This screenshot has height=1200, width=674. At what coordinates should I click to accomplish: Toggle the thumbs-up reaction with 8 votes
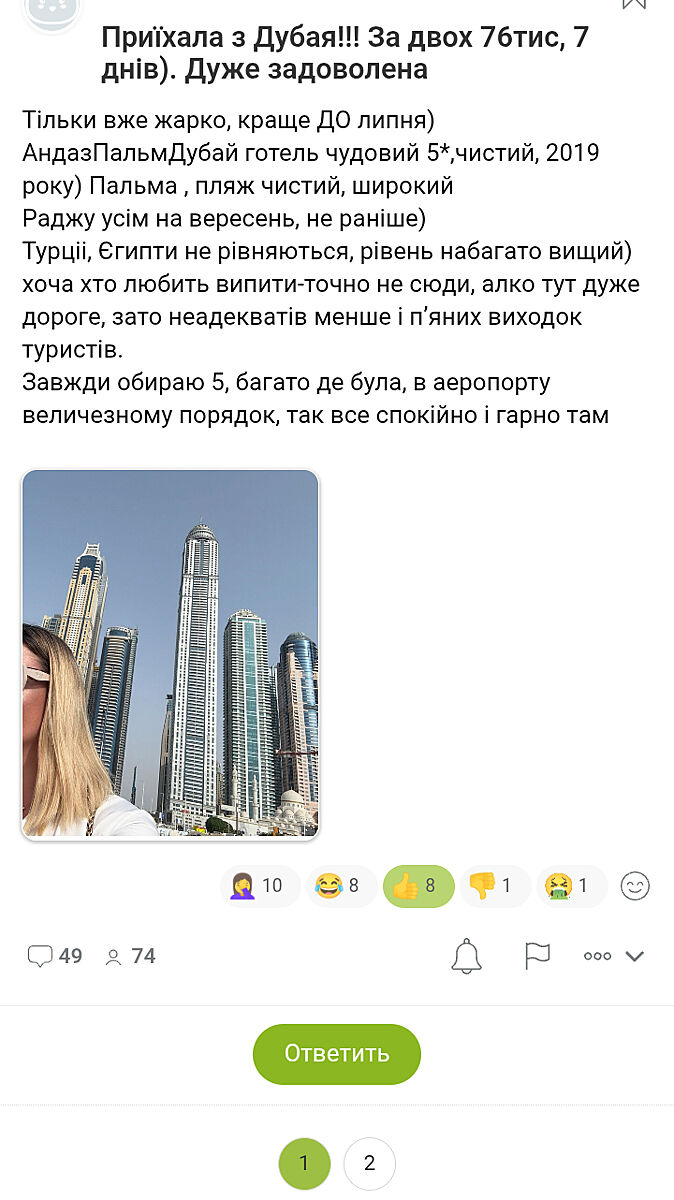coord(418,886)
